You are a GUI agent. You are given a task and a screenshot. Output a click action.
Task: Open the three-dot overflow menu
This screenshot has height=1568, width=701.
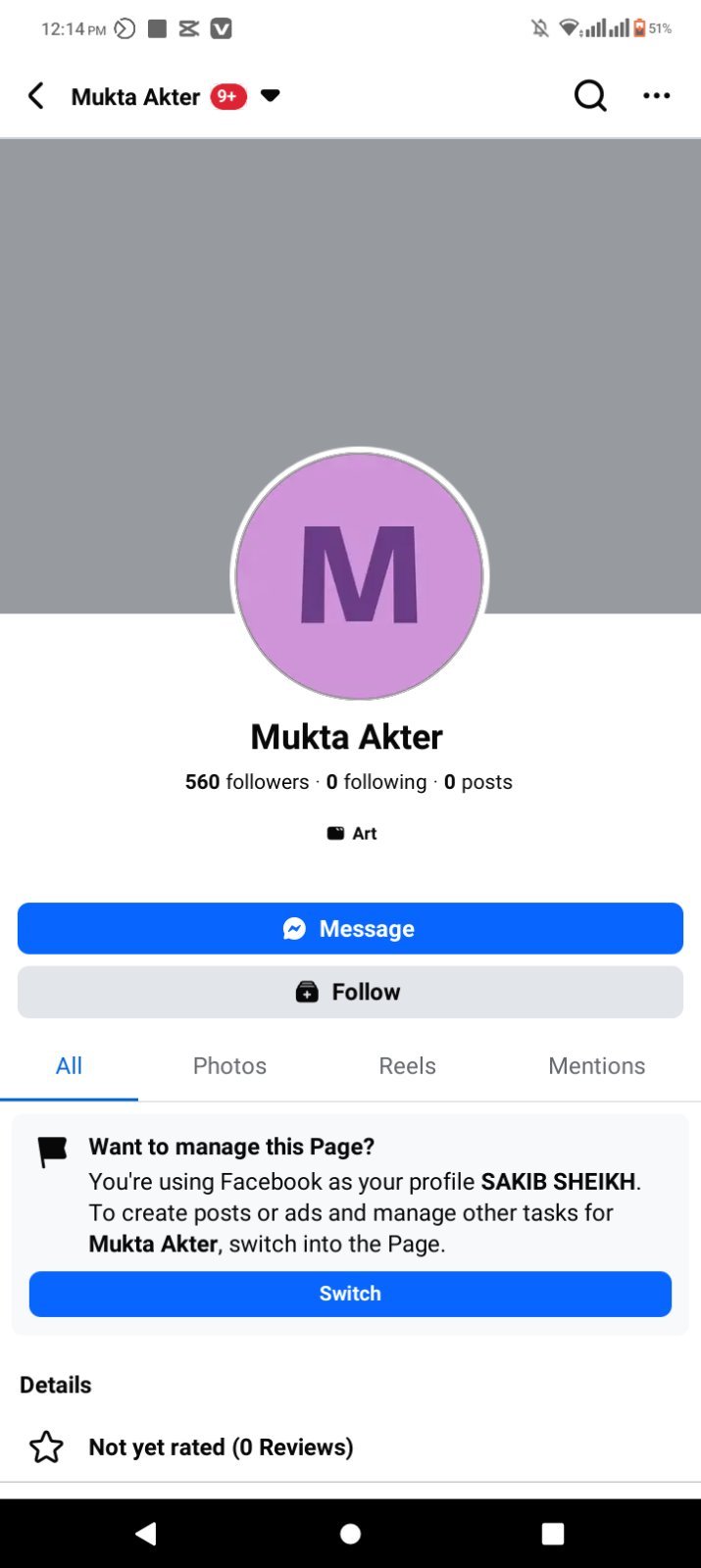pyautogui.click(x=656, y=96)
